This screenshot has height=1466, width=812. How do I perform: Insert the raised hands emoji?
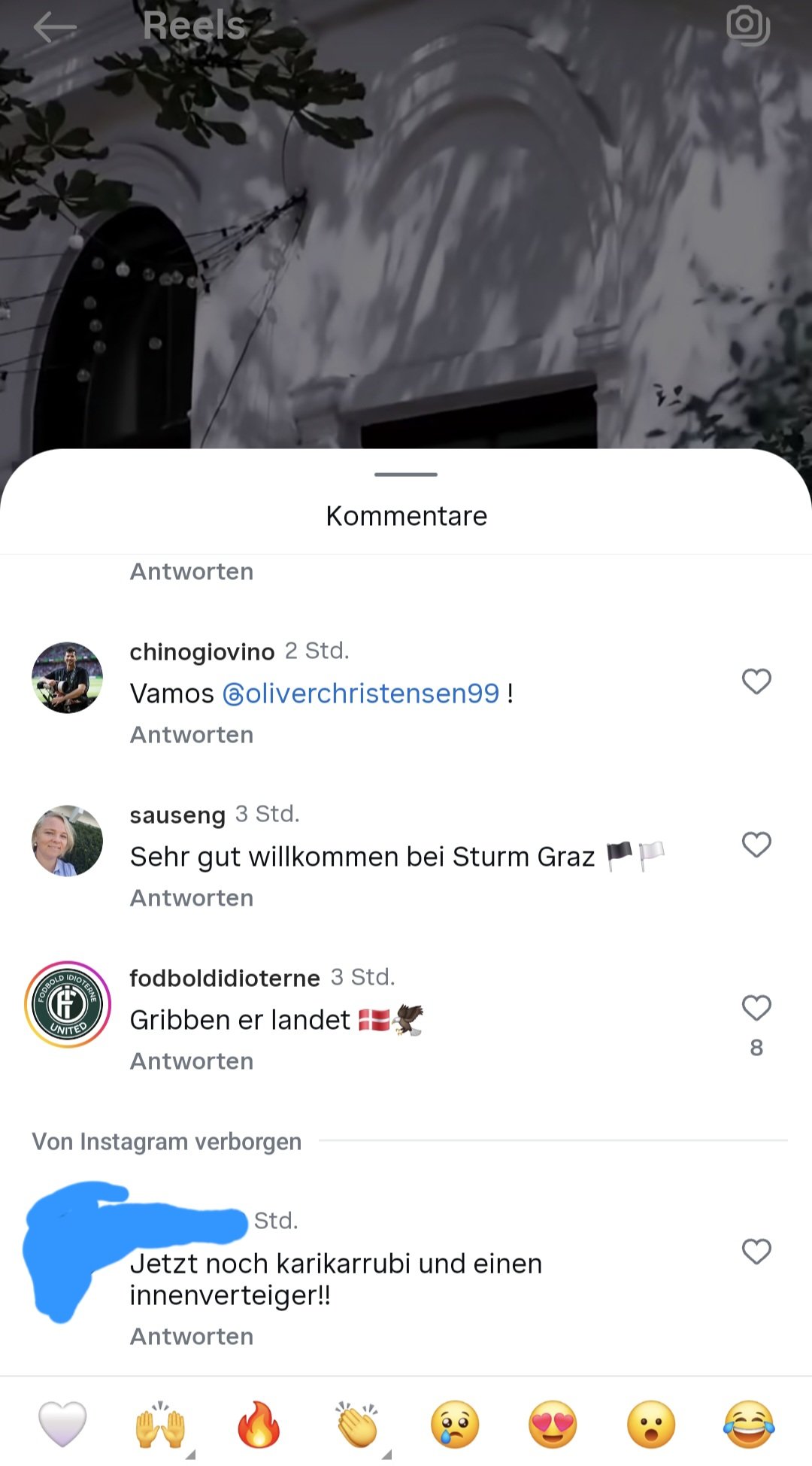pyautogui.click(x=160, y=1424)
